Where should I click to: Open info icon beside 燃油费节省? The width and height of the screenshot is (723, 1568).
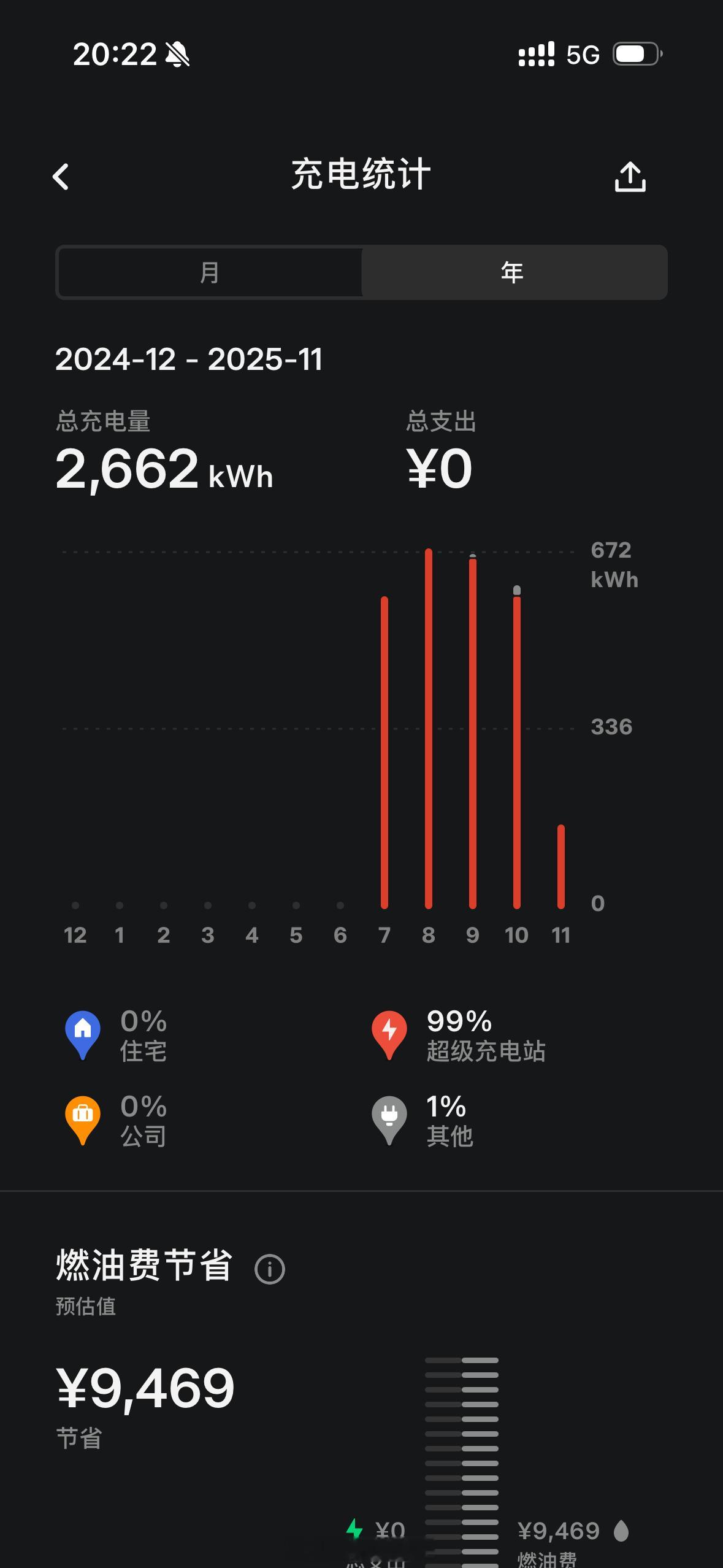270,1269
